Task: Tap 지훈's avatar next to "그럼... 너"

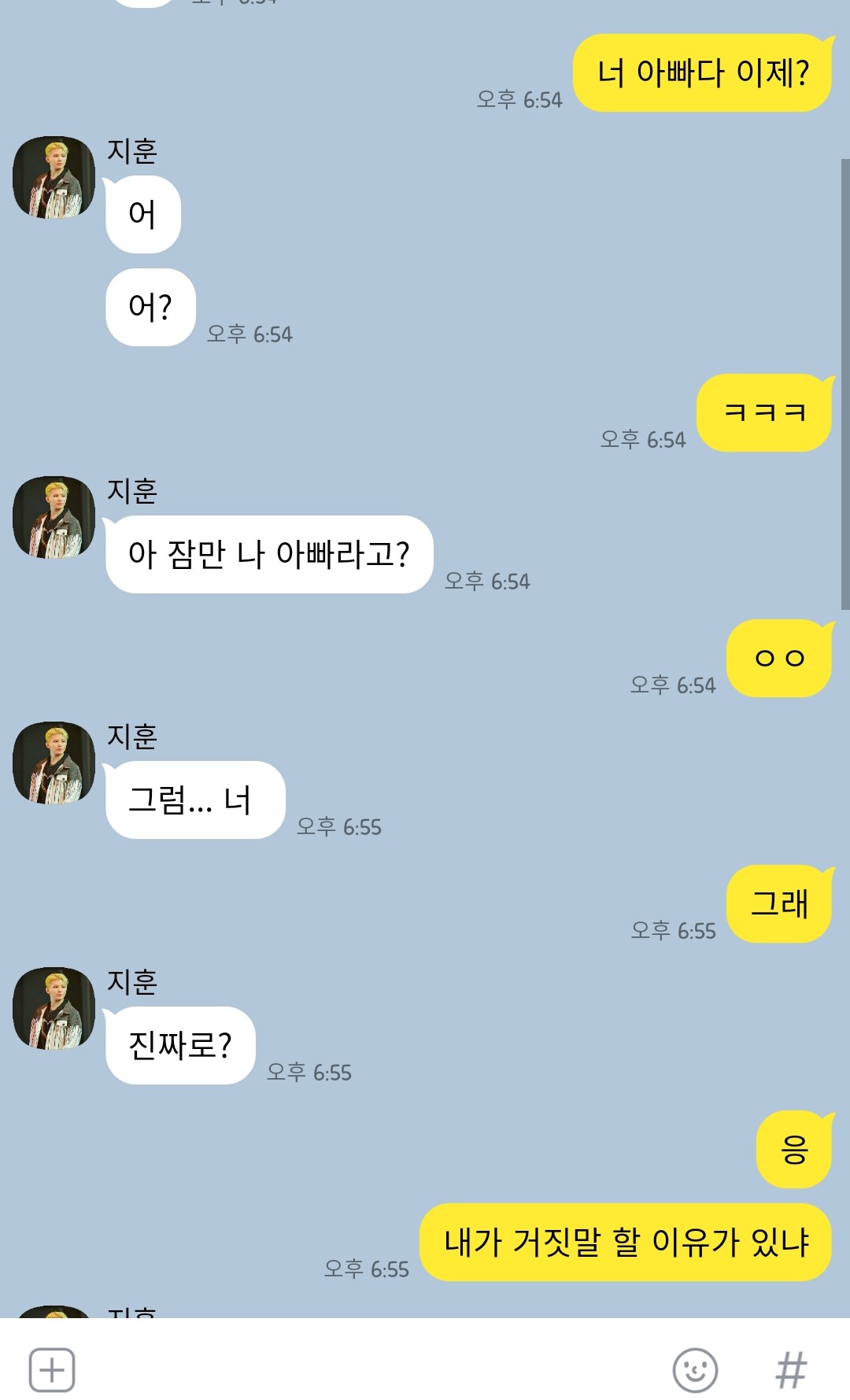Action: [x=54, y=763]
